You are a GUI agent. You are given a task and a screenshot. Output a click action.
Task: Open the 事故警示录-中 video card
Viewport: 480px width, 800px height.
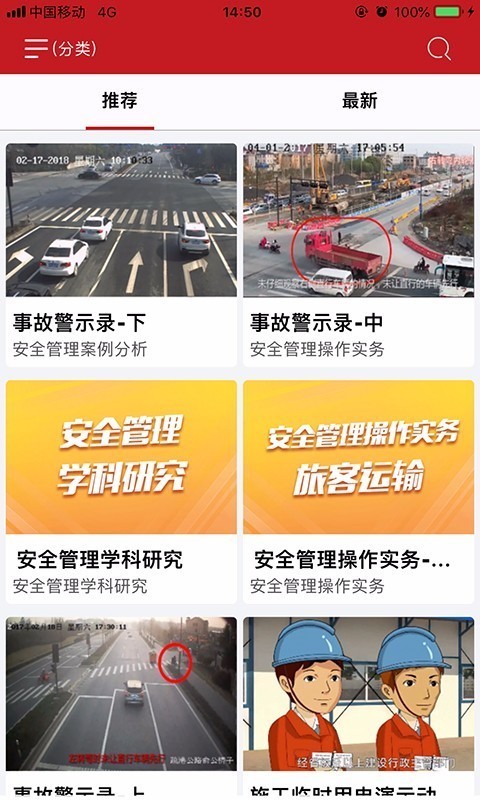coord(359,255)
